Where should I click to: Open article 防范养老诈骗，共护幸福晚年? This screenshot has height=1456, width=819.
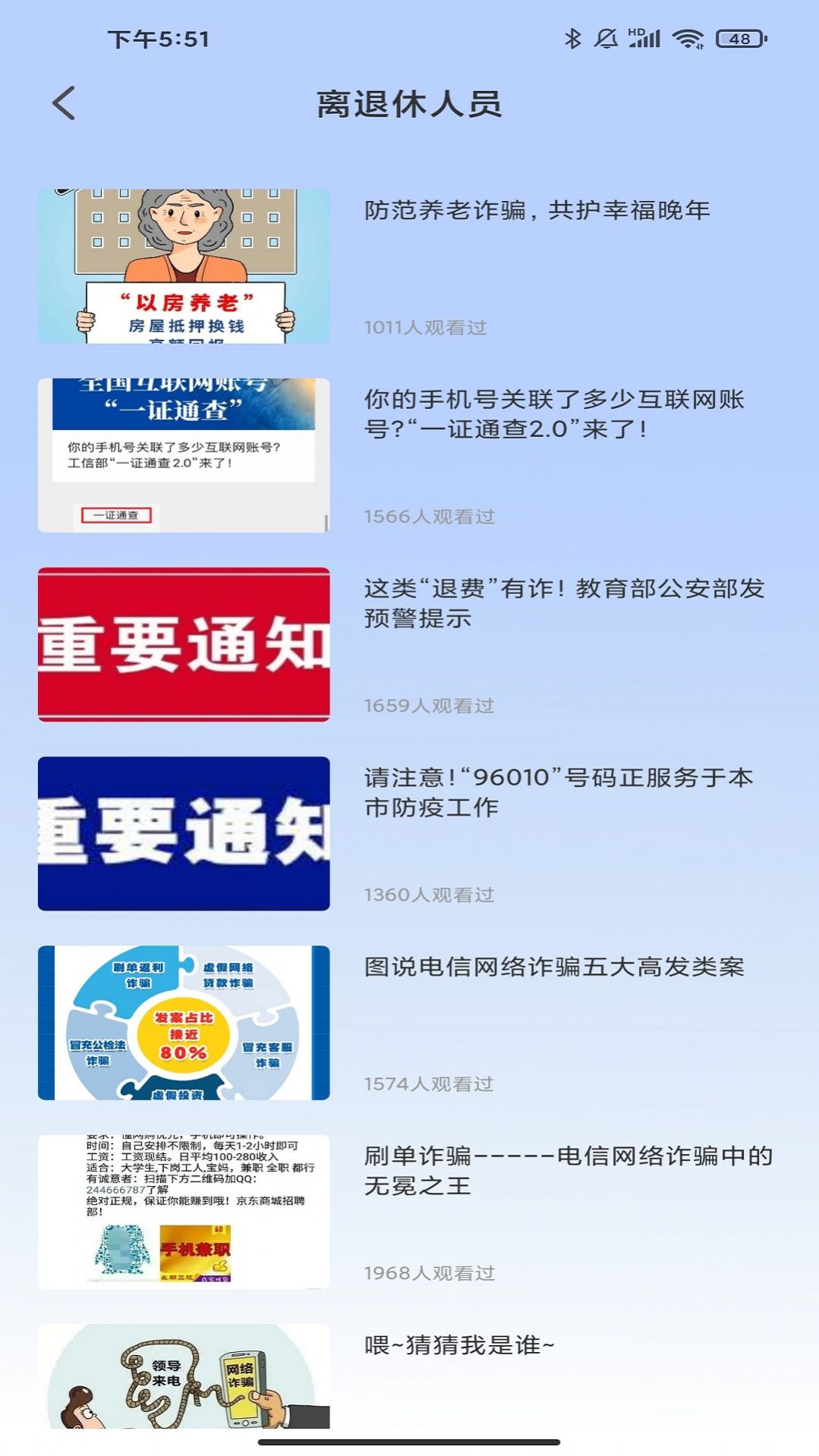pos(537,210)
